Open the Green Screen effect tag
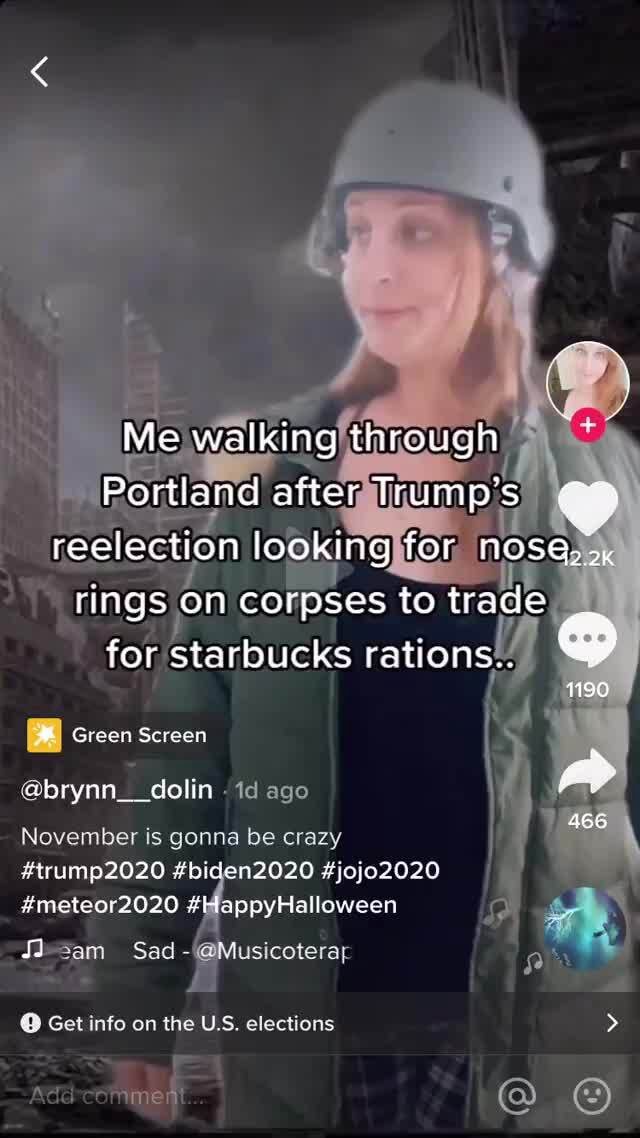Viewport: 640px width, 1138px height. (x=118, y=735)
